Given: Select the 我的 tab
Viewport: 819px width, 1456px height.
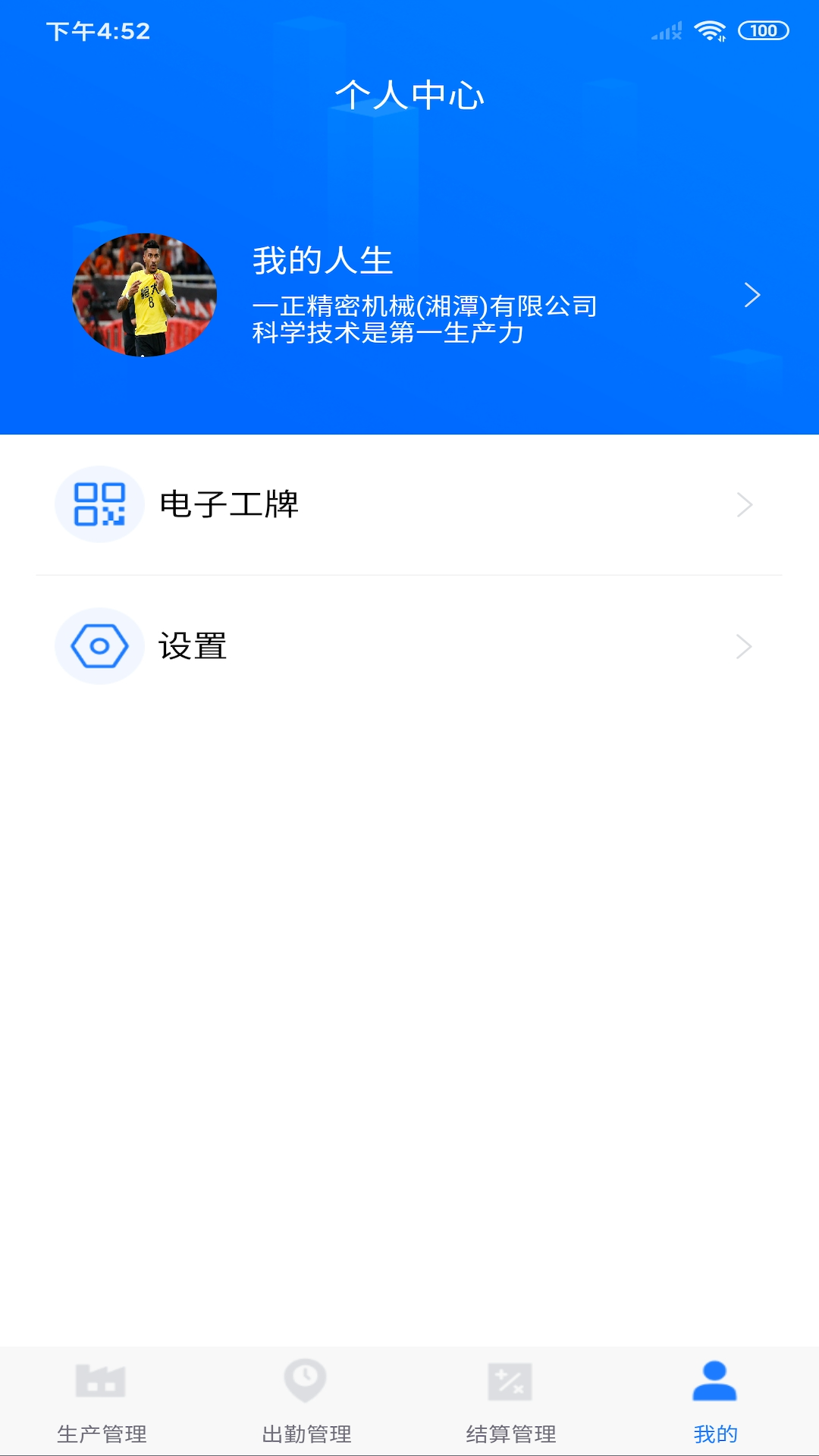Looking at the screenshot, I should (x=715, y=1401).
